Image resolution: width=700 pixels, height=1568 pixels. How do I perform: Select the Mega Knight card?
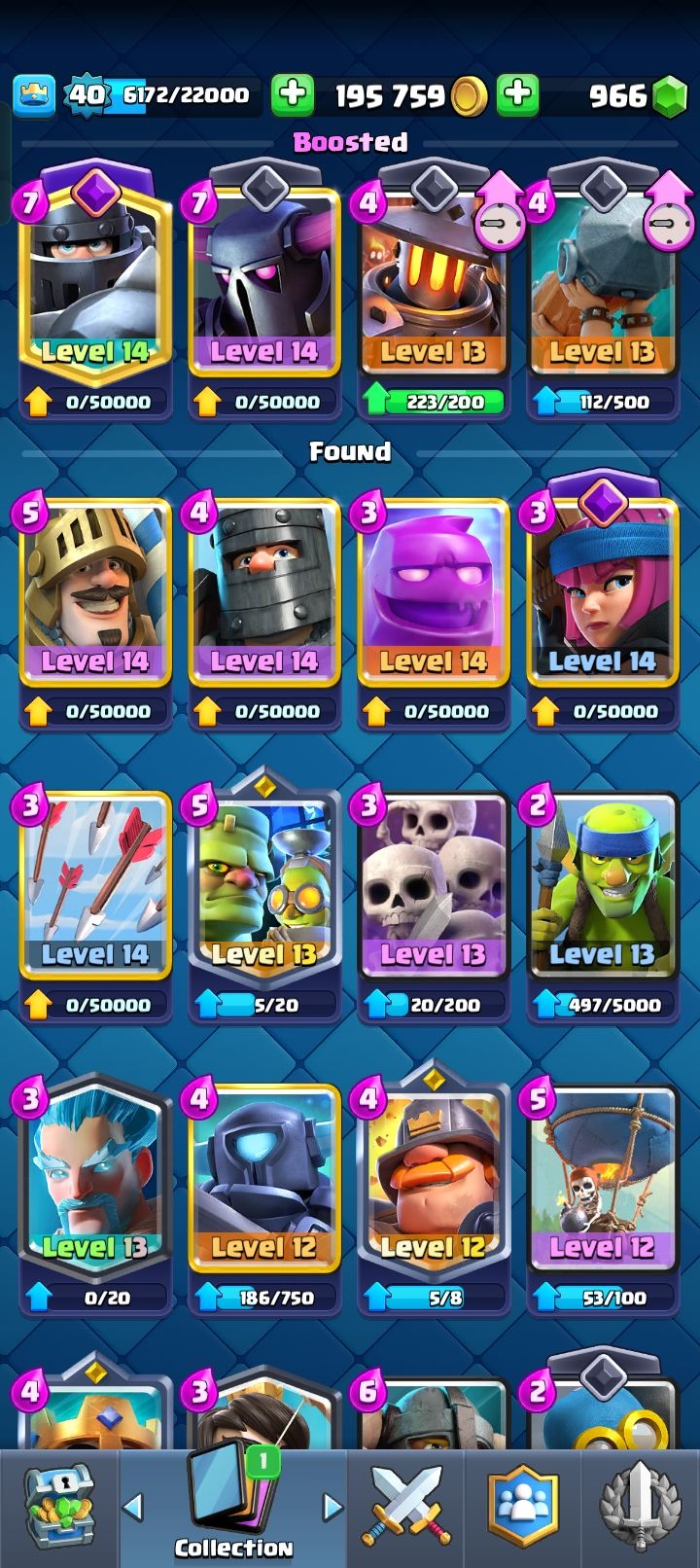pyautogui.click(x=95, y=292)
